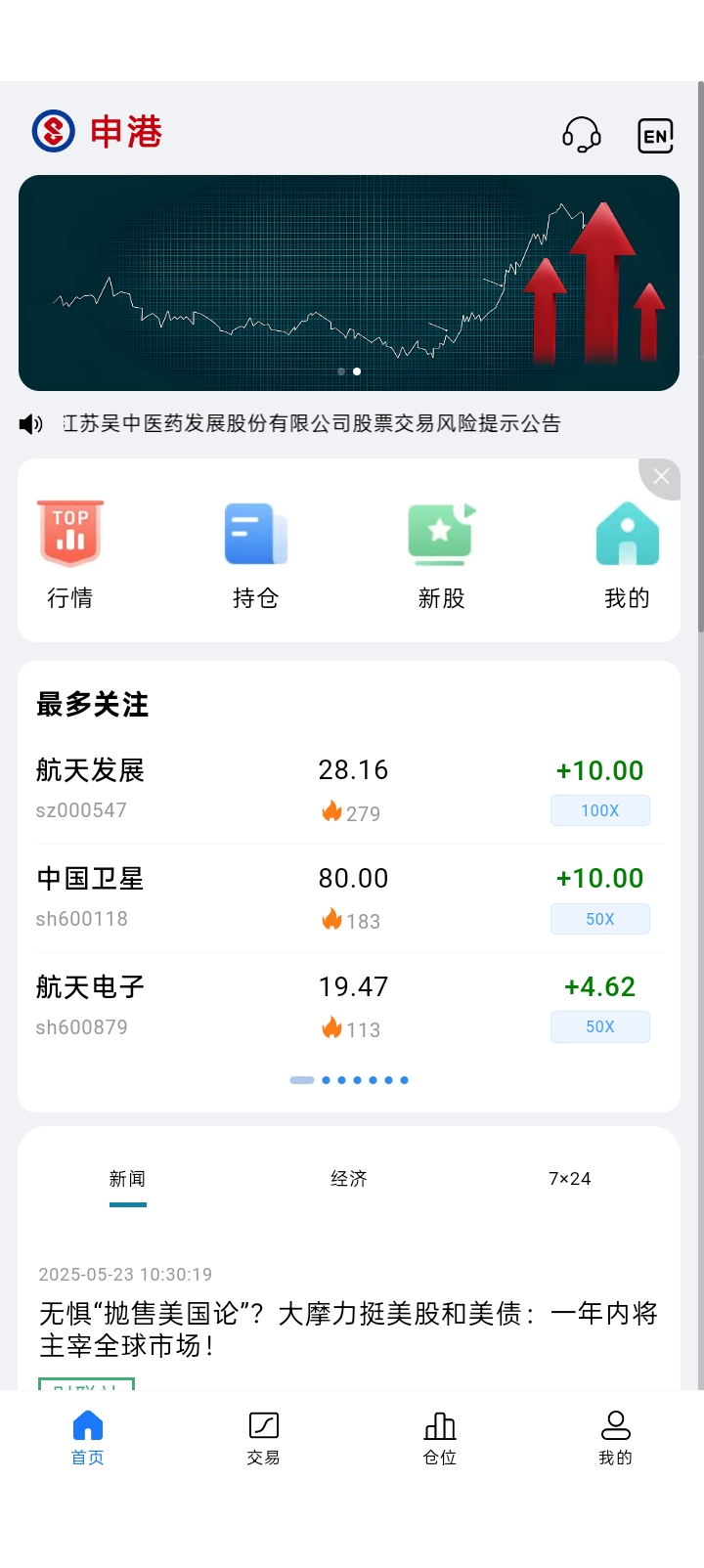This screenshot has width=704, height=1568.
Task: Read the 江苏吴中 risk announcement
Action: (x=311, y=423)
